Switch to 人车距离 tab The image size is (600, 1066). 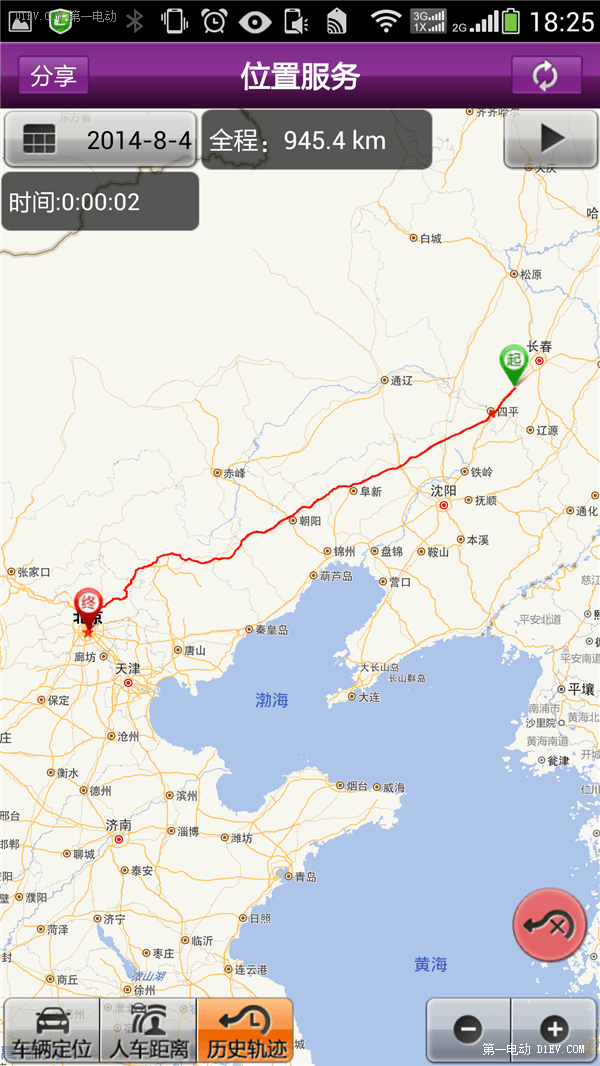pos(148,1031)
